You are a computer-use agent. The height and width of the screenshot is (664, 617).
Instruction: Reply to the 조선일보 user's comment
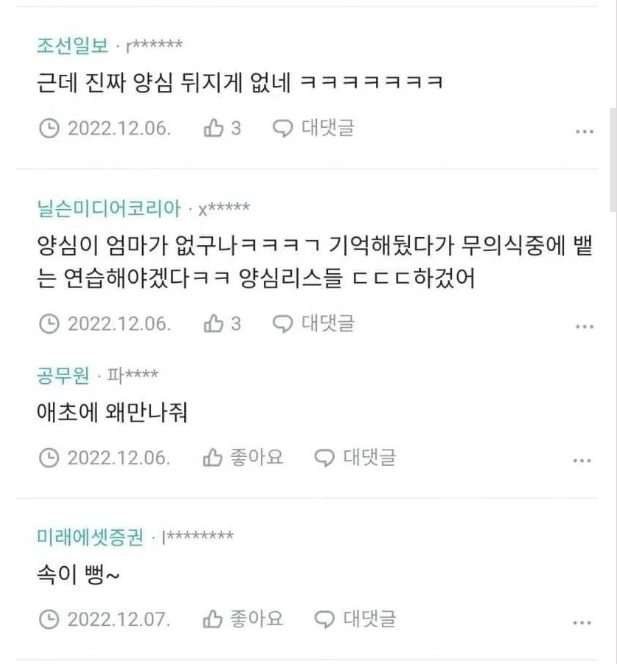(x=314, y=129)
